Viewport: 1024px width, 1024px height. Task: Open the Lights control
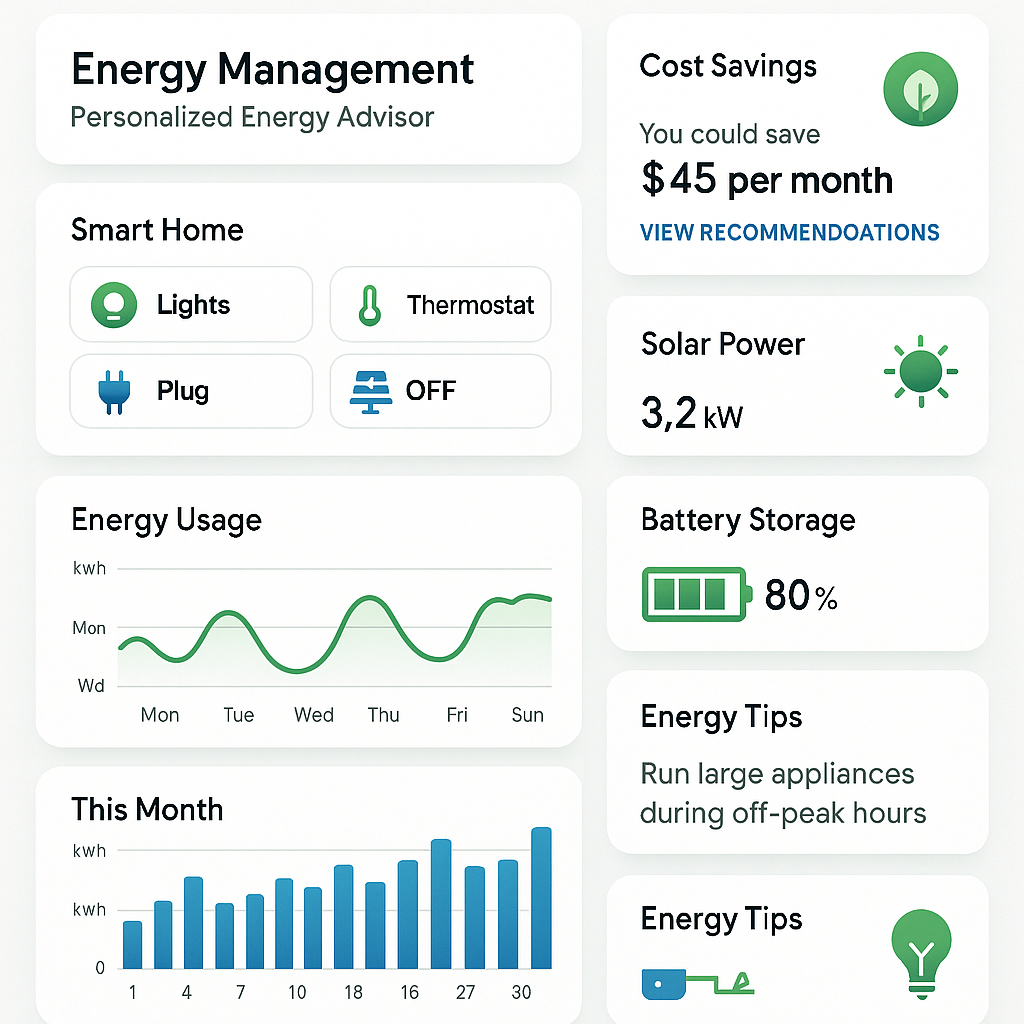click(191, 305)
